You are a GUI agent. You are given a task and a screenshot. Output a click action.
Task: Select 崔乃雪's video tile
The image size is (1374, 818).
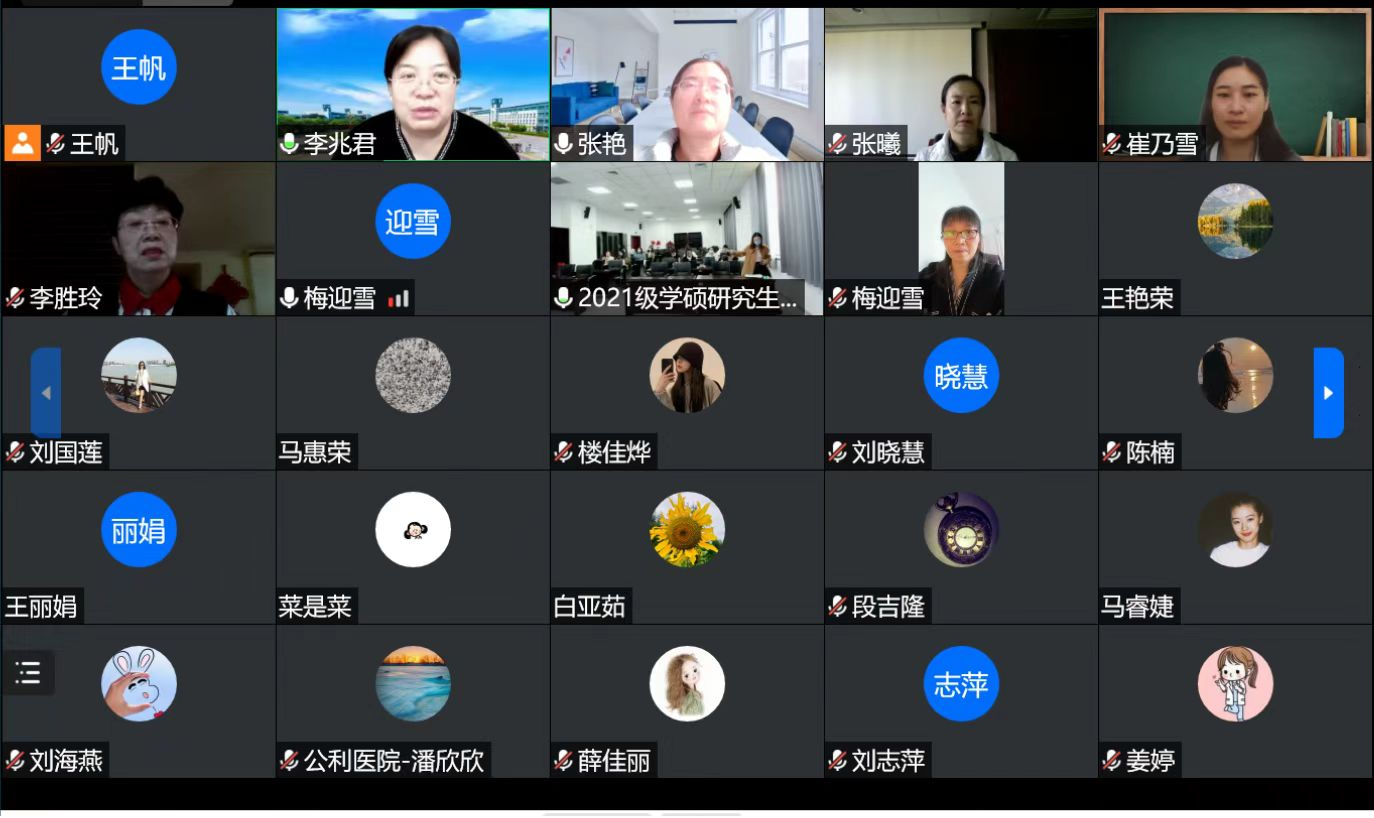click(x=1235, y=85)
